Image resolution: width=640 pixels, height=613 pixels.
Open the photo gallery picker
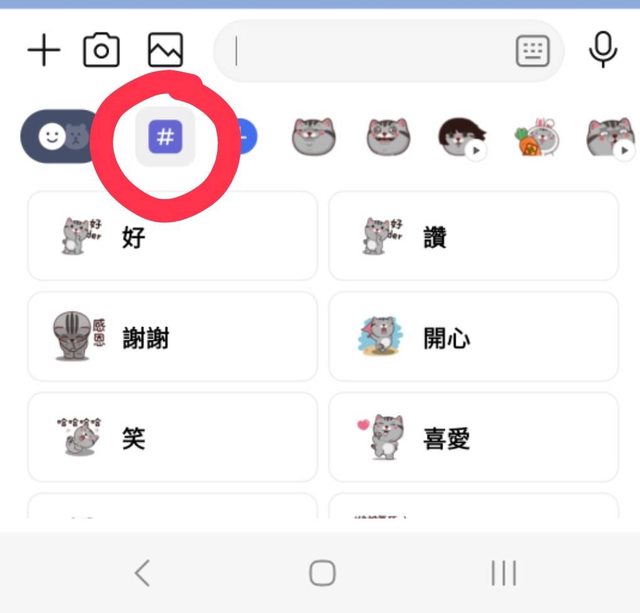click(165, 50)
